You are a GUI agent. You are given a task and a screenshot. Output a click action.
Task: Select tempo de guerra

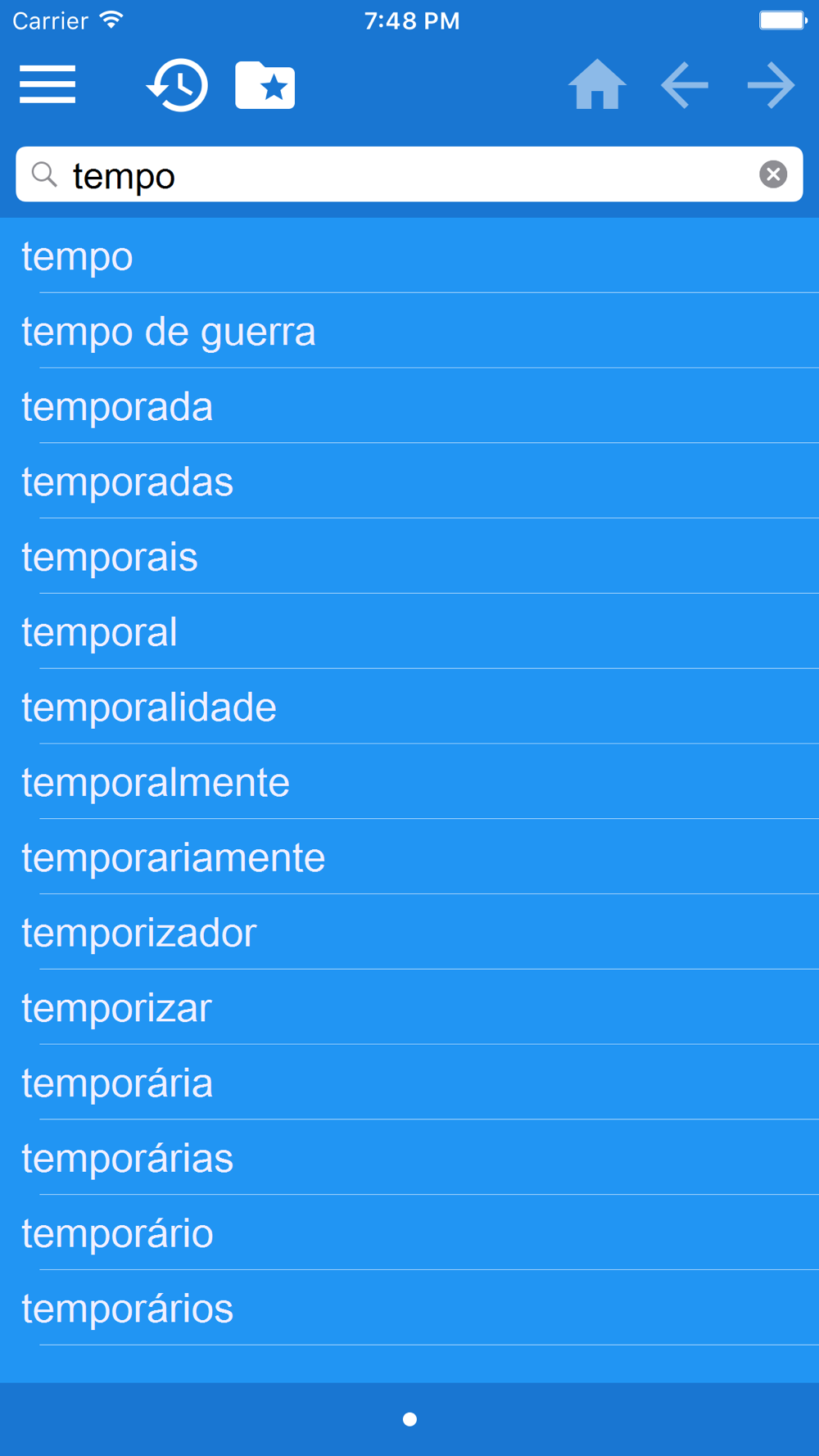click(409, 332)
